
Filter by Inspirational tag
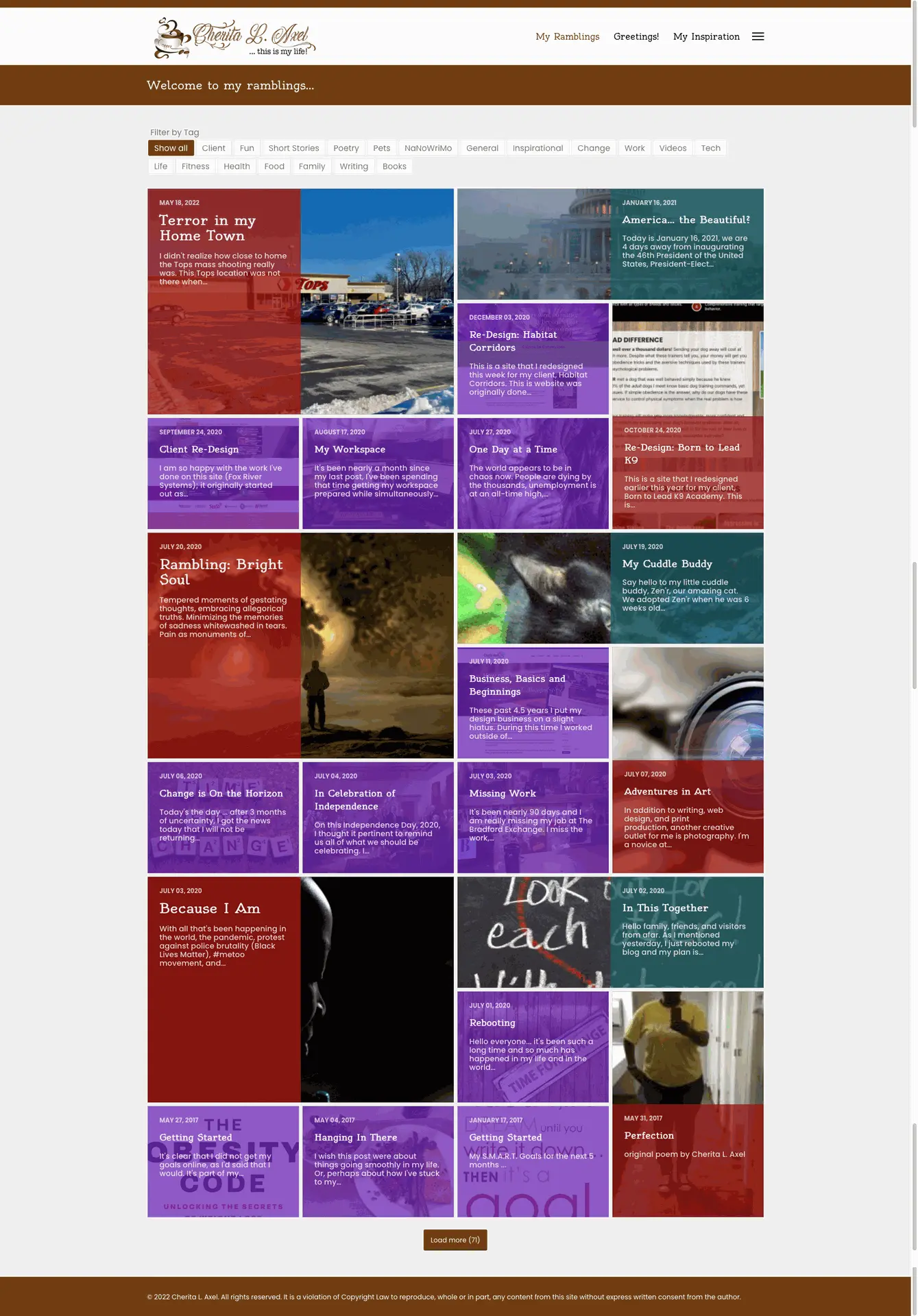point(537,148)
